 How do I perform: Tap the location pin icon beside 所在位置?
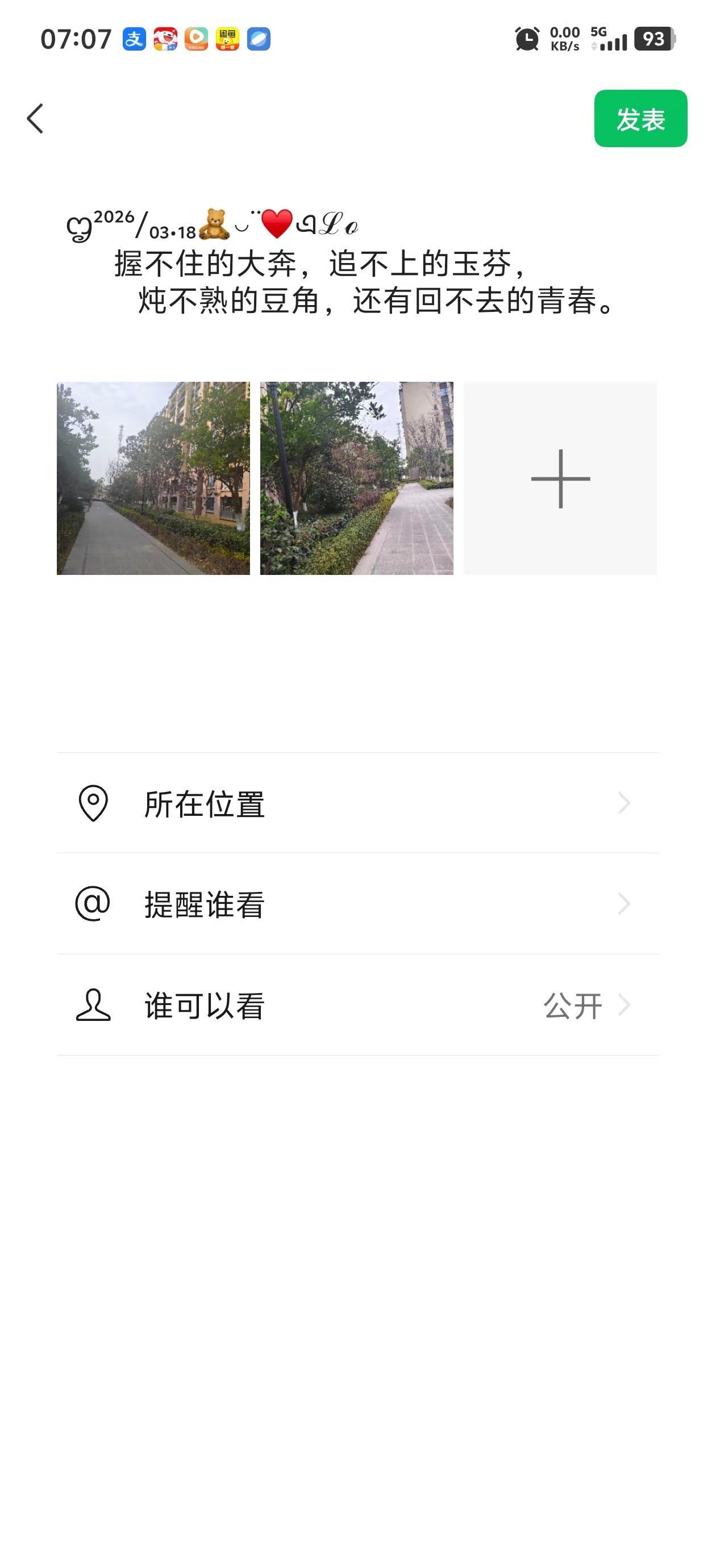pos(93,804)
